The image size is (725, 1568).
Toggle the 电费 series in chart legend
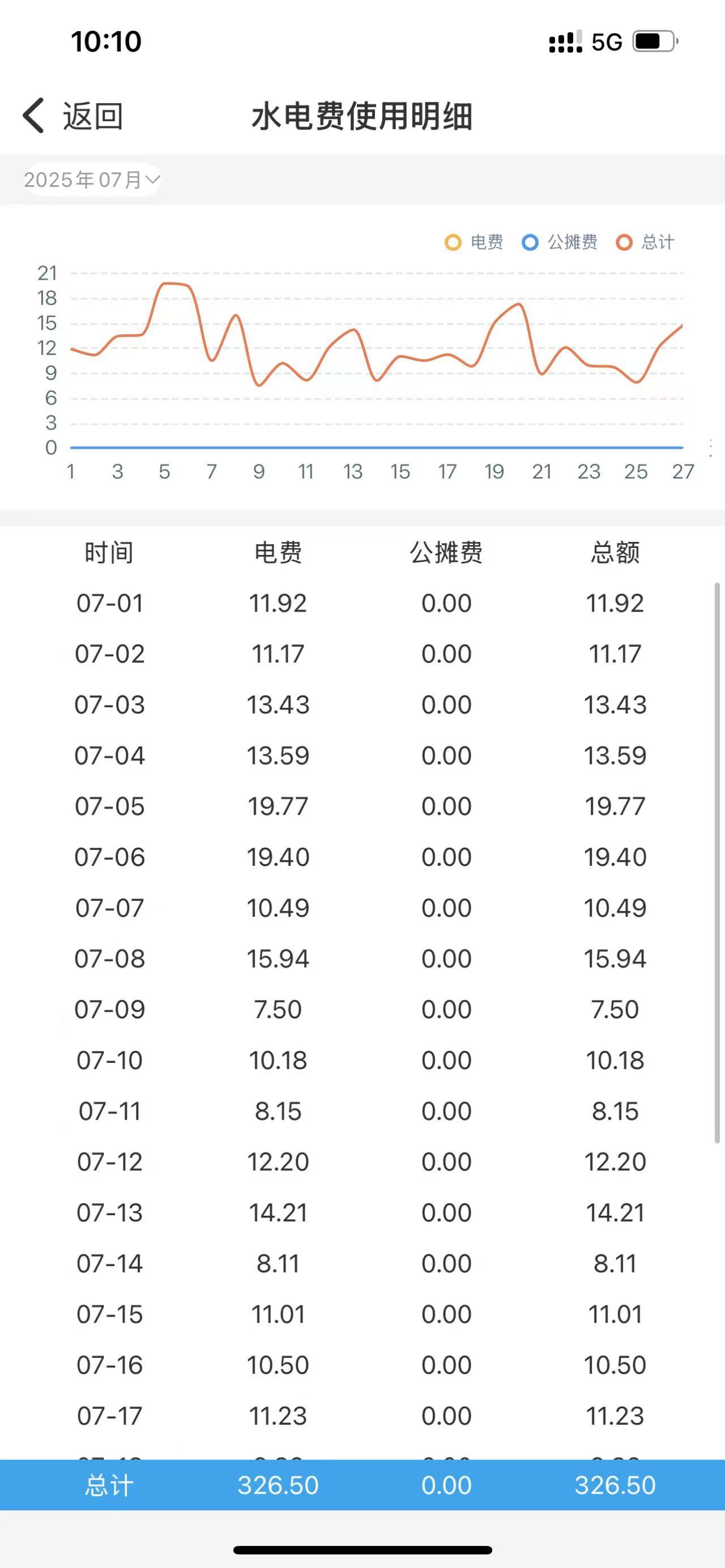(x=474, y=242)
